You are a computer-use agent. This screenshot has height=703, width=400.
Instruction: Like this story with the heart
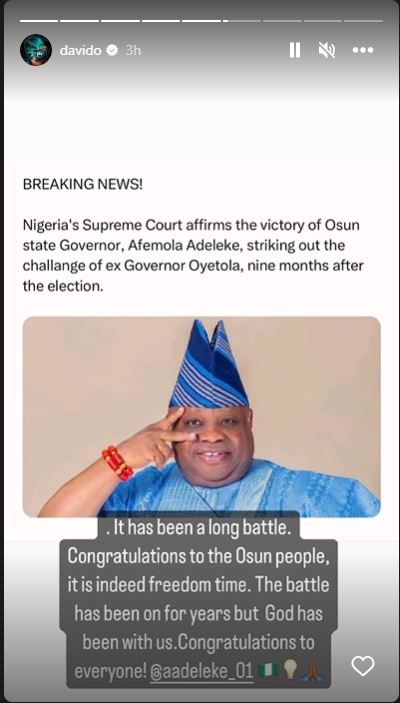coord(363,666)
